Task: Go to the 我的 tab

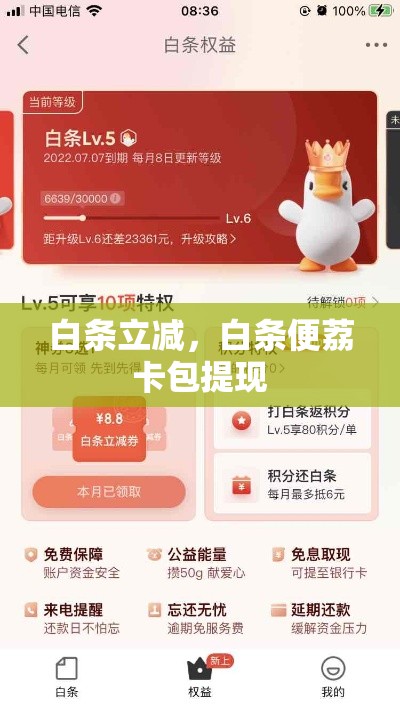Action: (x=333, y=677)
